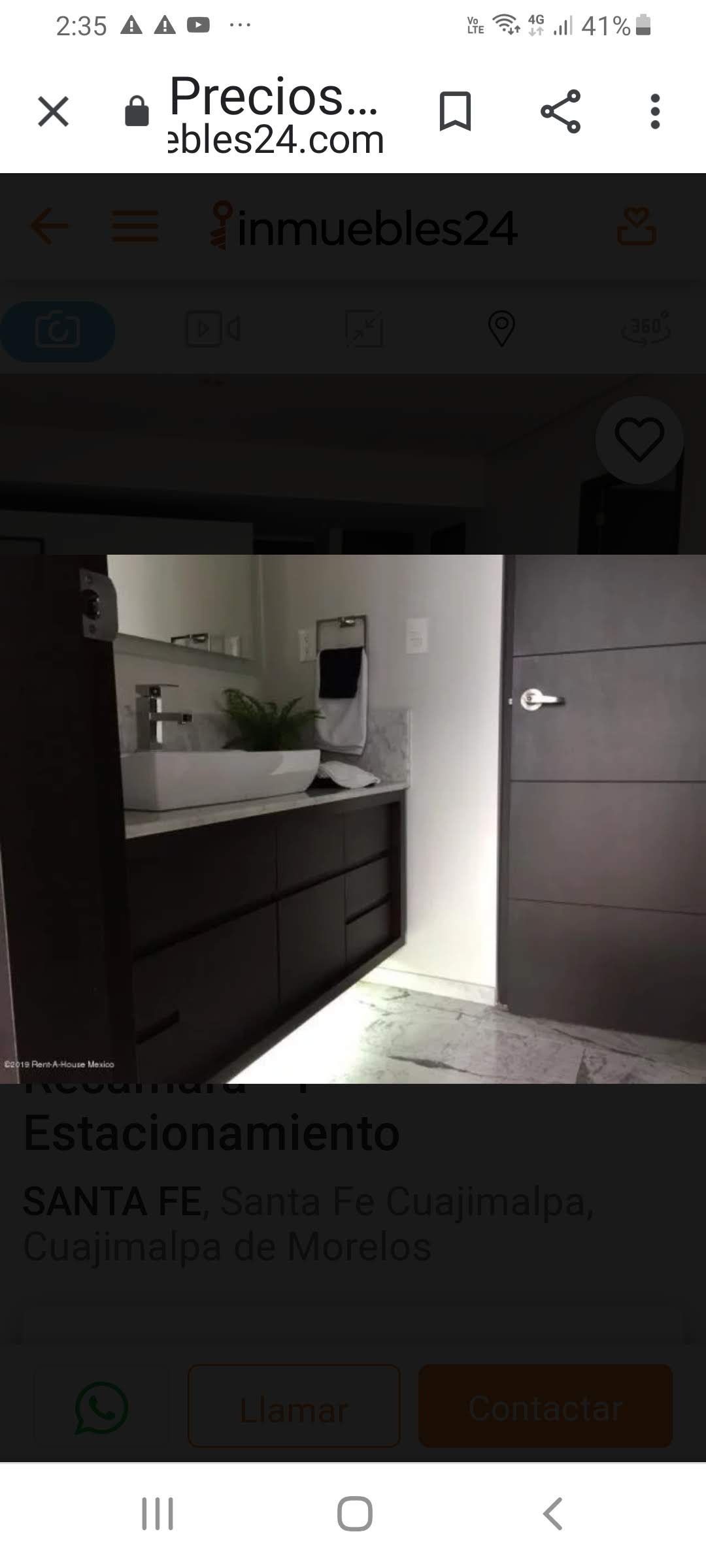The width and height of the screenshot is (706, 1568).
Task: Save listing with the heart icon
Action: pyautogui.click(x=639, y=440)
